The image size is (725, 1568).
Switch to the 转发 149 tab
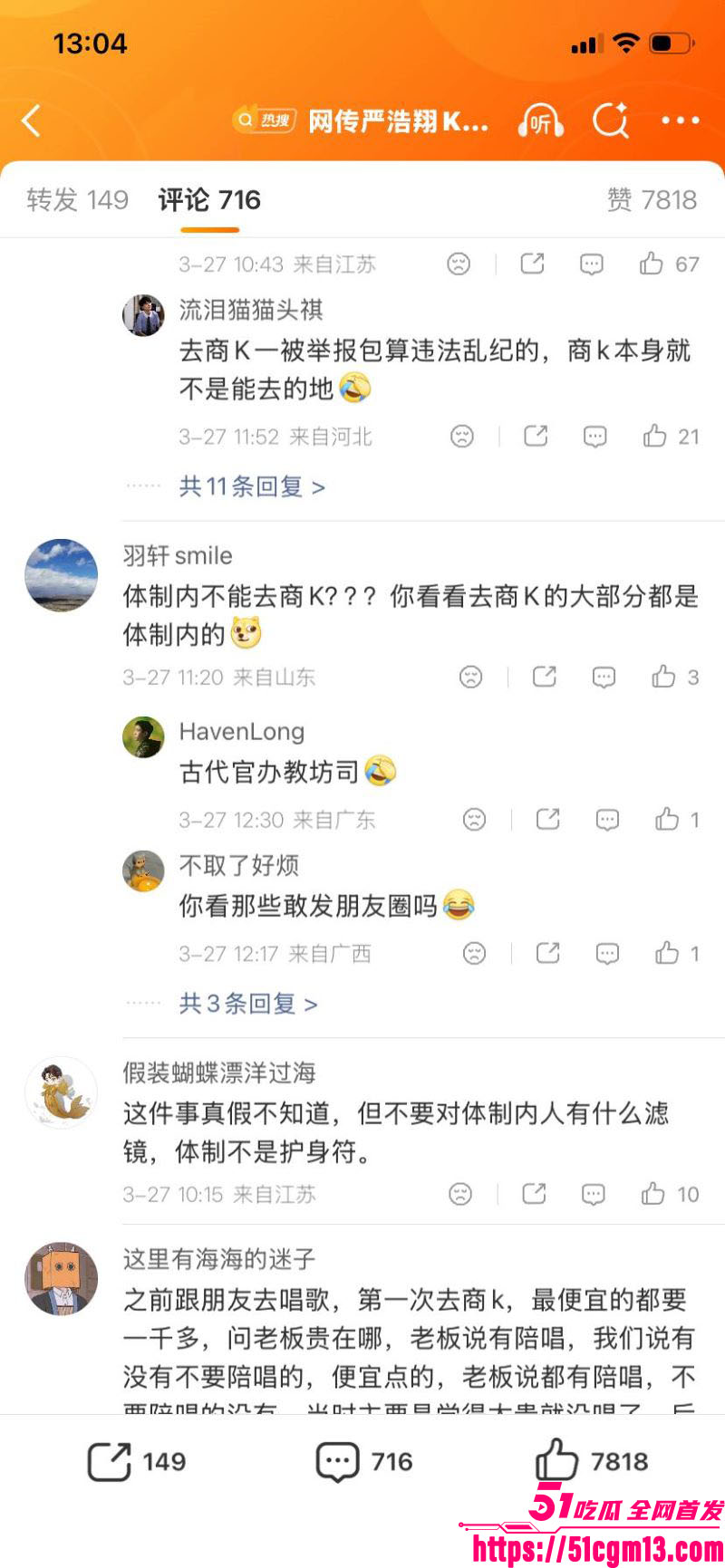77,200
